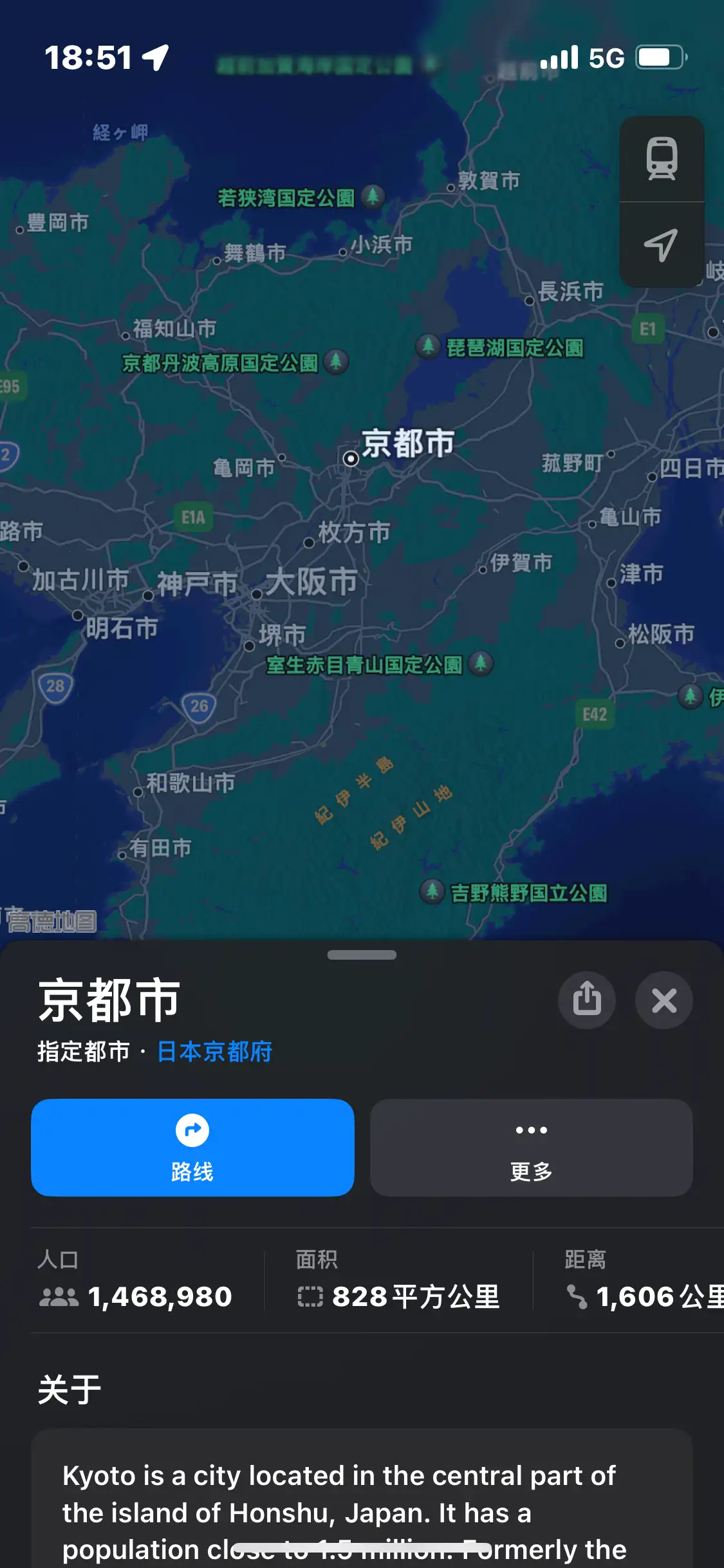Open 吉野熊野国立公園 park marker
This screenshot has width=724, height=1568.
point(432,892)
